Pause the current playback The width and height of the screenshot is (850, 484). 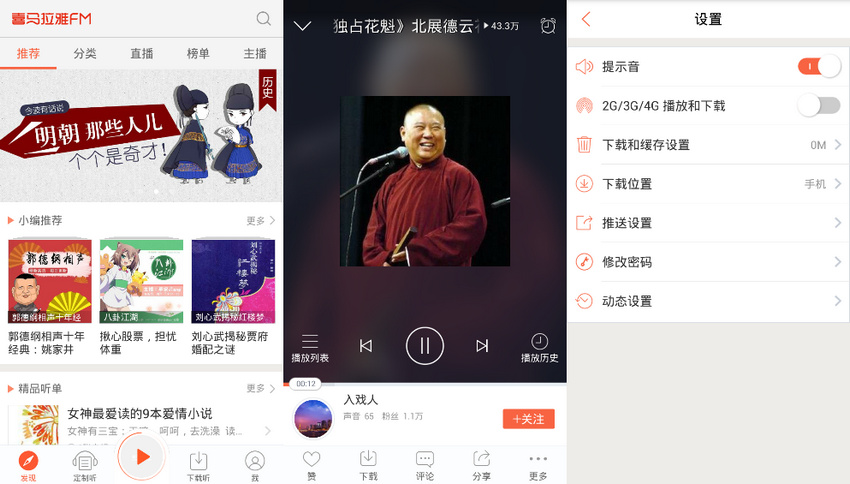(x=425, y=346)
